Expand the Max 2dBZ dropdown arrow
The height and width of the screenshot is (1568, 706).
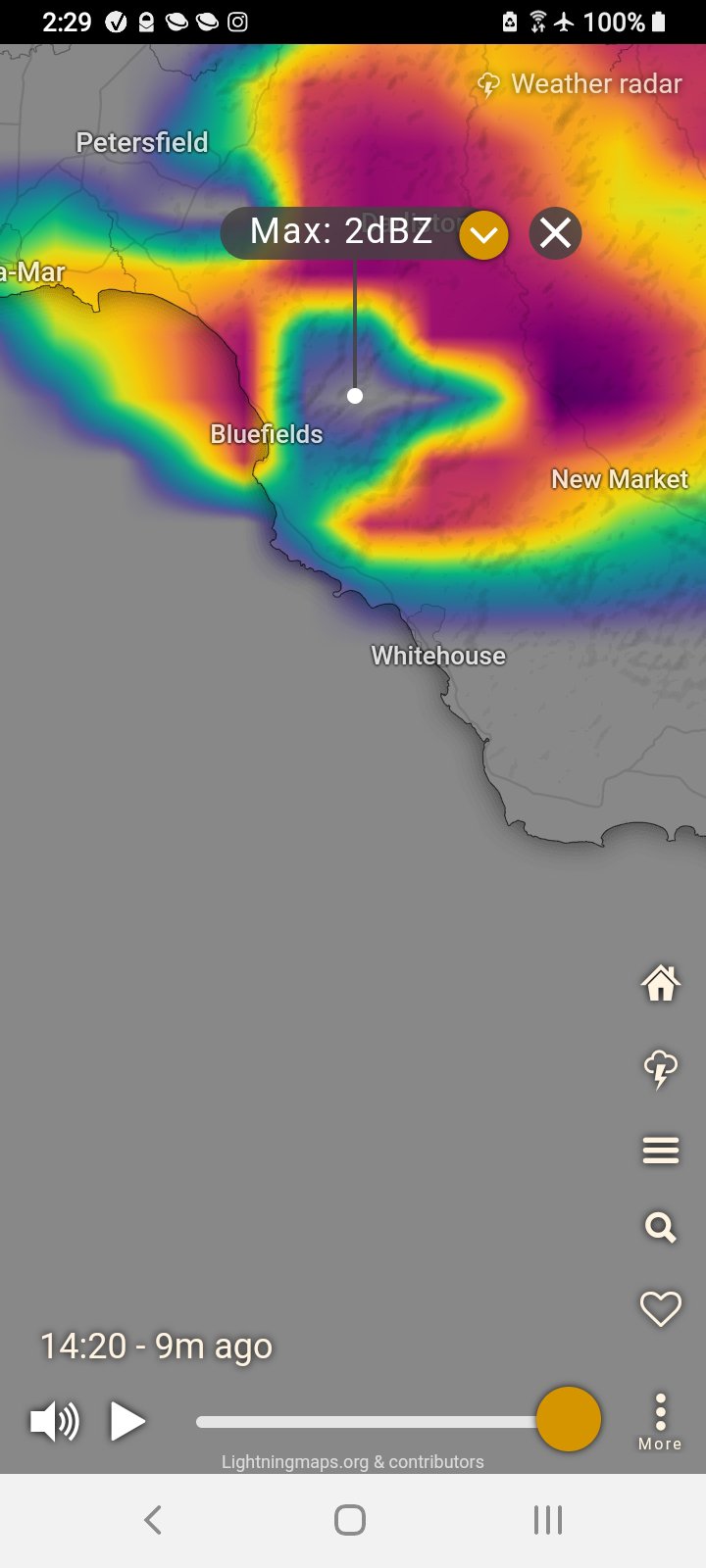pos(483,235)
